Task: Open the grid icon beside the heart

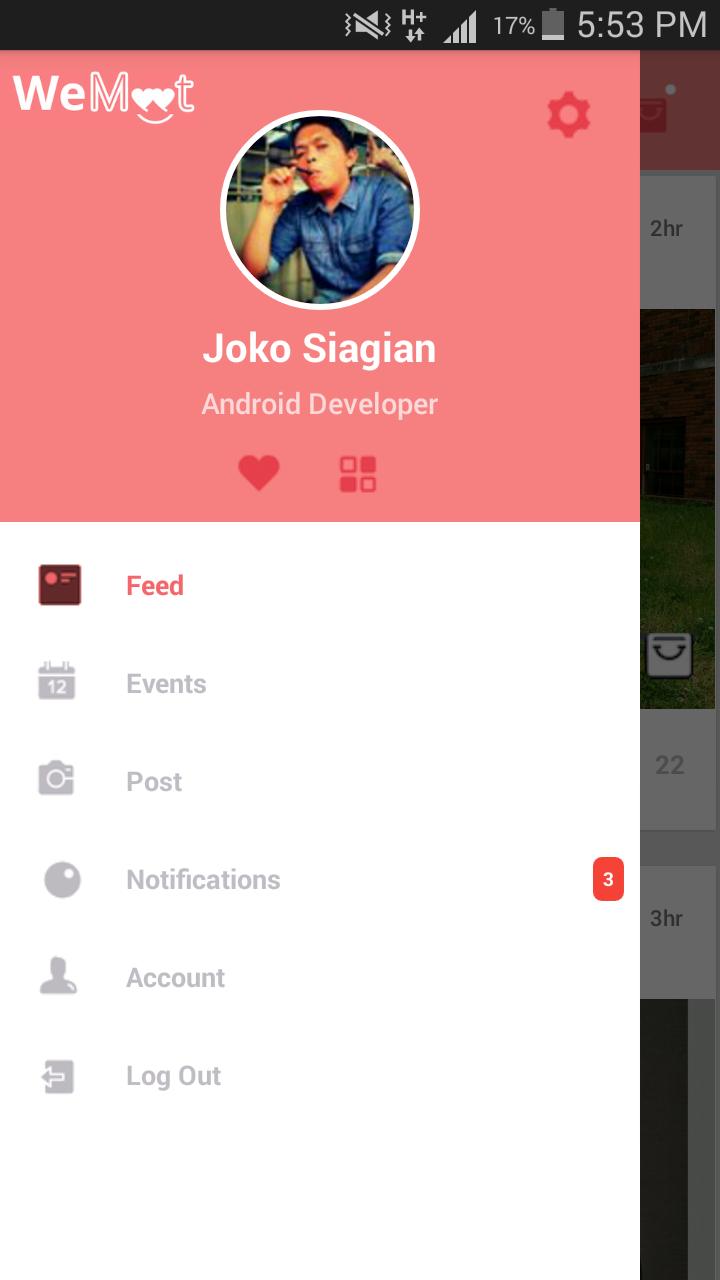Action: (358, 474)
